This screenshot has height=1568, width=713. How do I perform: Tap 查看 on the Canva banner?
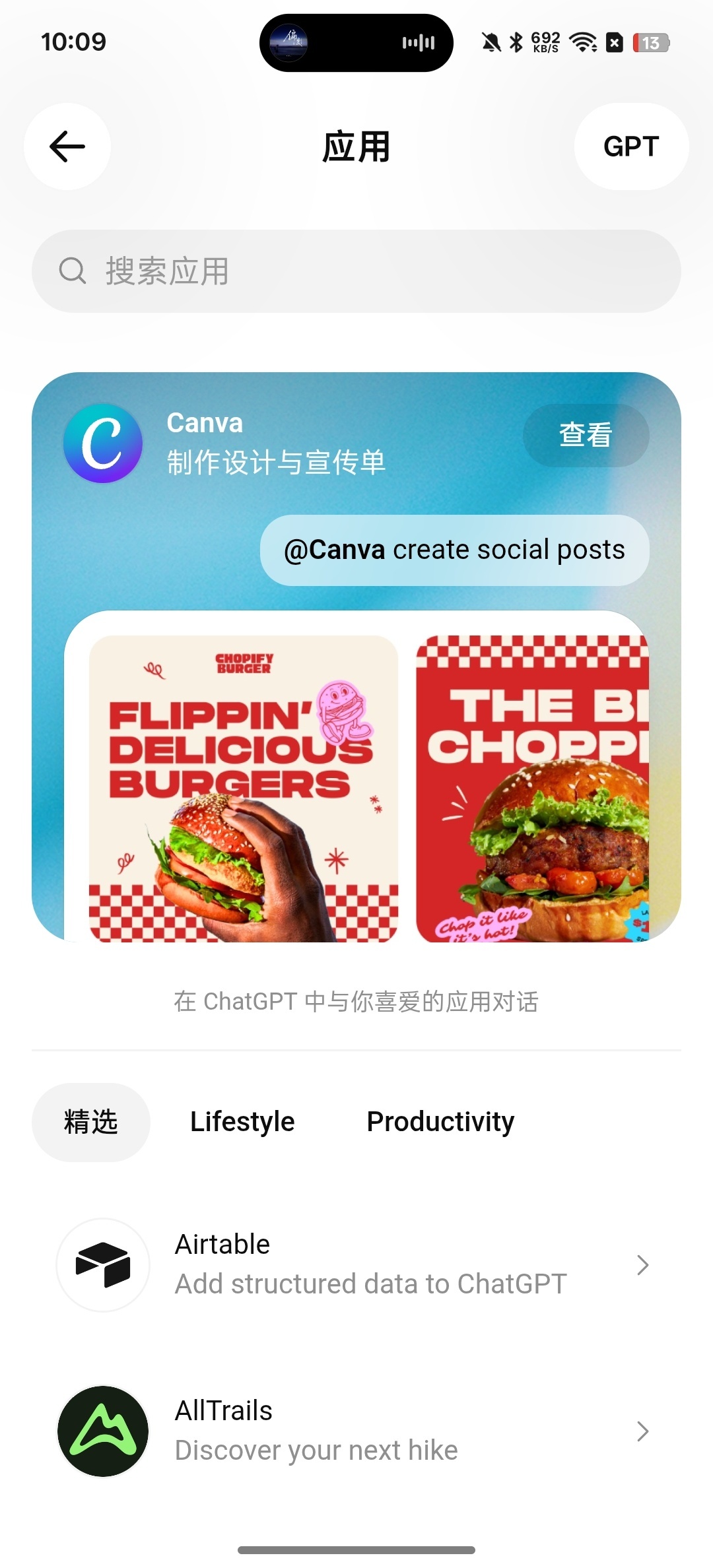[x=586, y=435]
